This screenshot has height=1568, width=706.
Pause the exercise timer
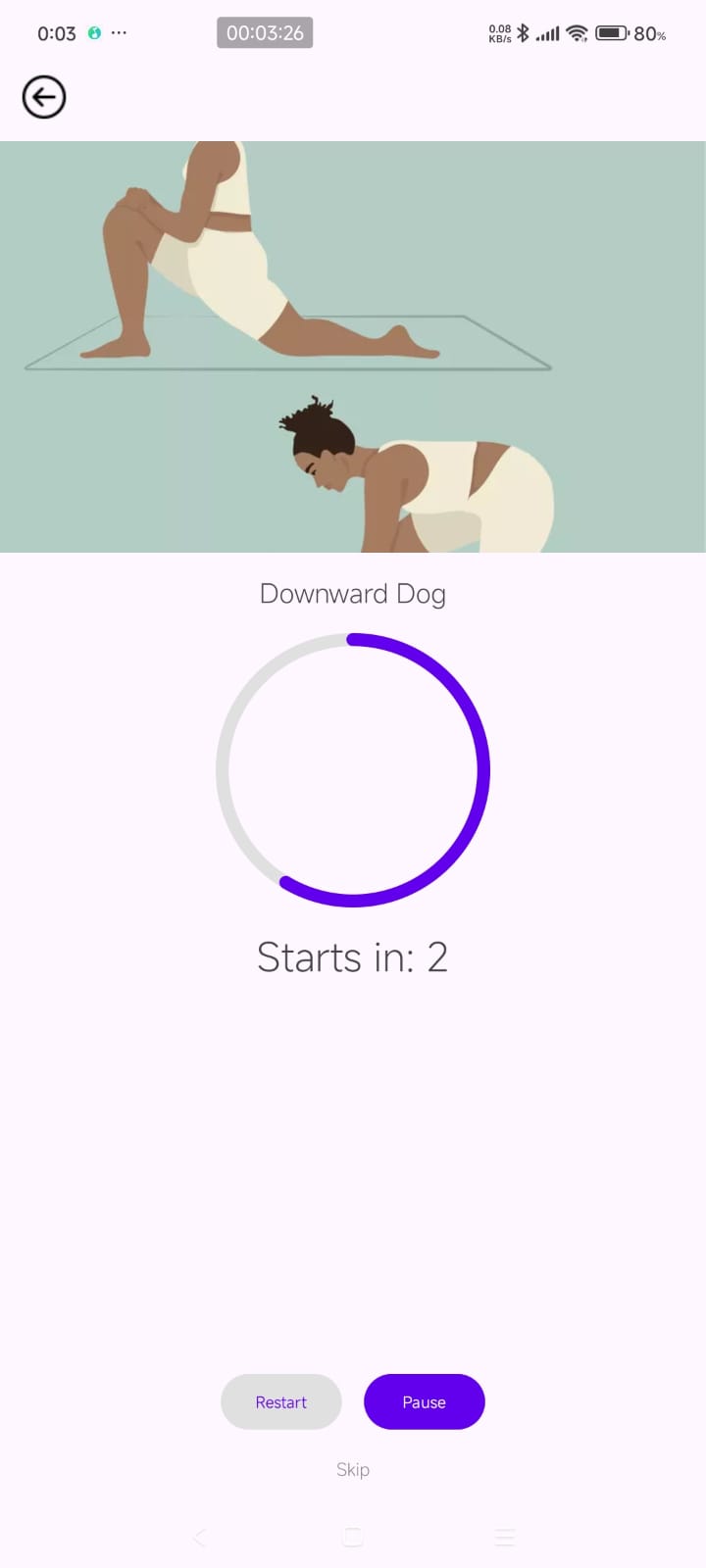point(424,1401)
